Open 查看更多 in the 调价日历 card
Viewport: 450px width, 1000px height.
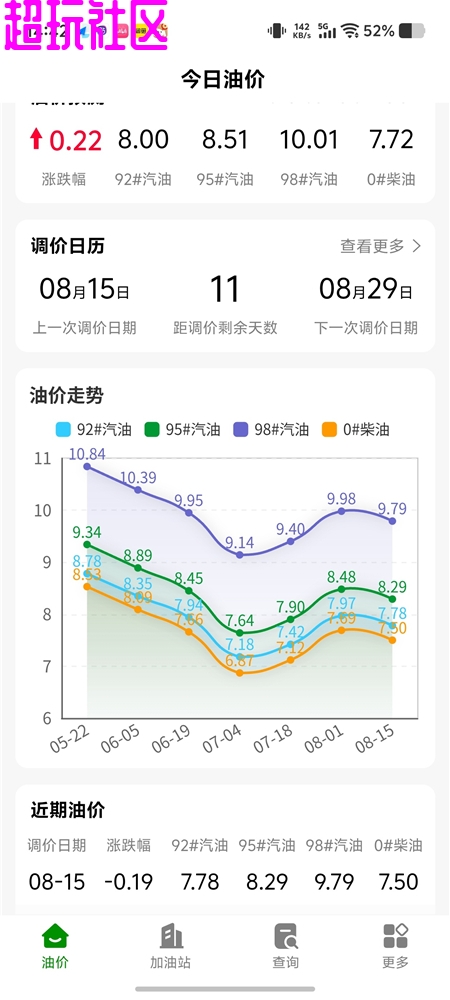pyautogui.click(x=381, y=246)
